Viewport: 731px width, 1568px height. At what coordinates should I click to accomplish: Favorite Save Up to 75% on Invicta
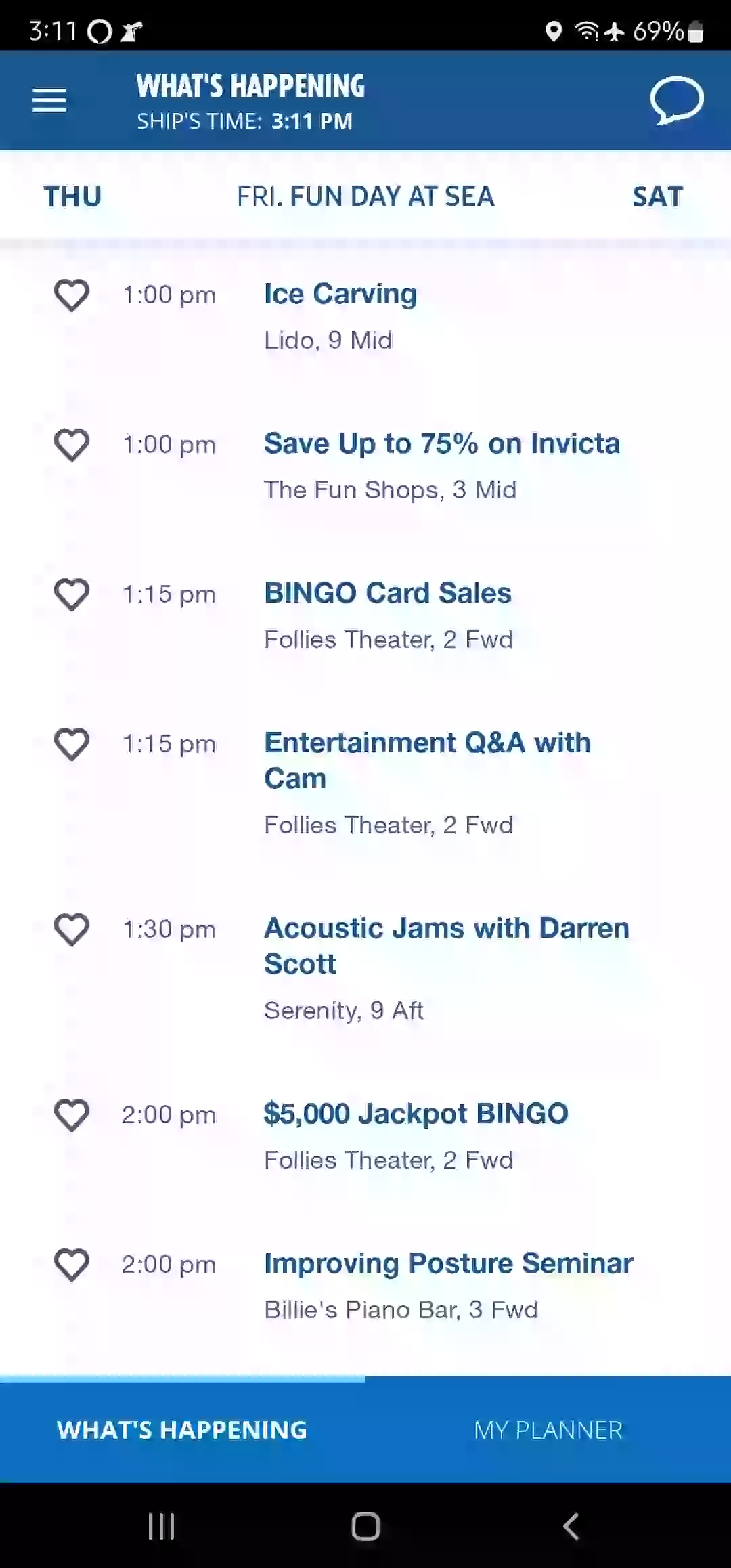[72, 445]
